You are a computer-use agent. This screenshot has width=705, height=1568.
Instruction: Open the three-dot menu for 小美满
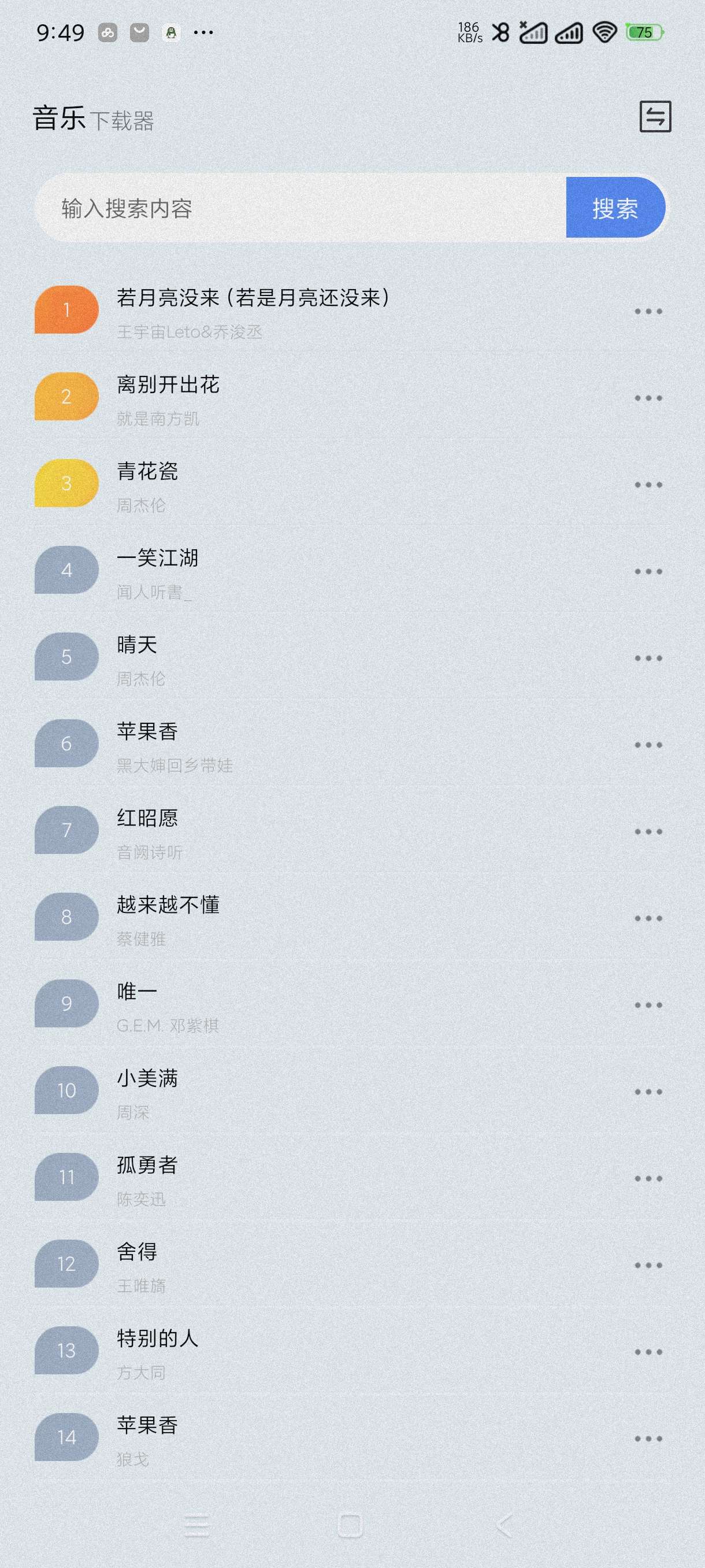click(x=648, y=1092)
